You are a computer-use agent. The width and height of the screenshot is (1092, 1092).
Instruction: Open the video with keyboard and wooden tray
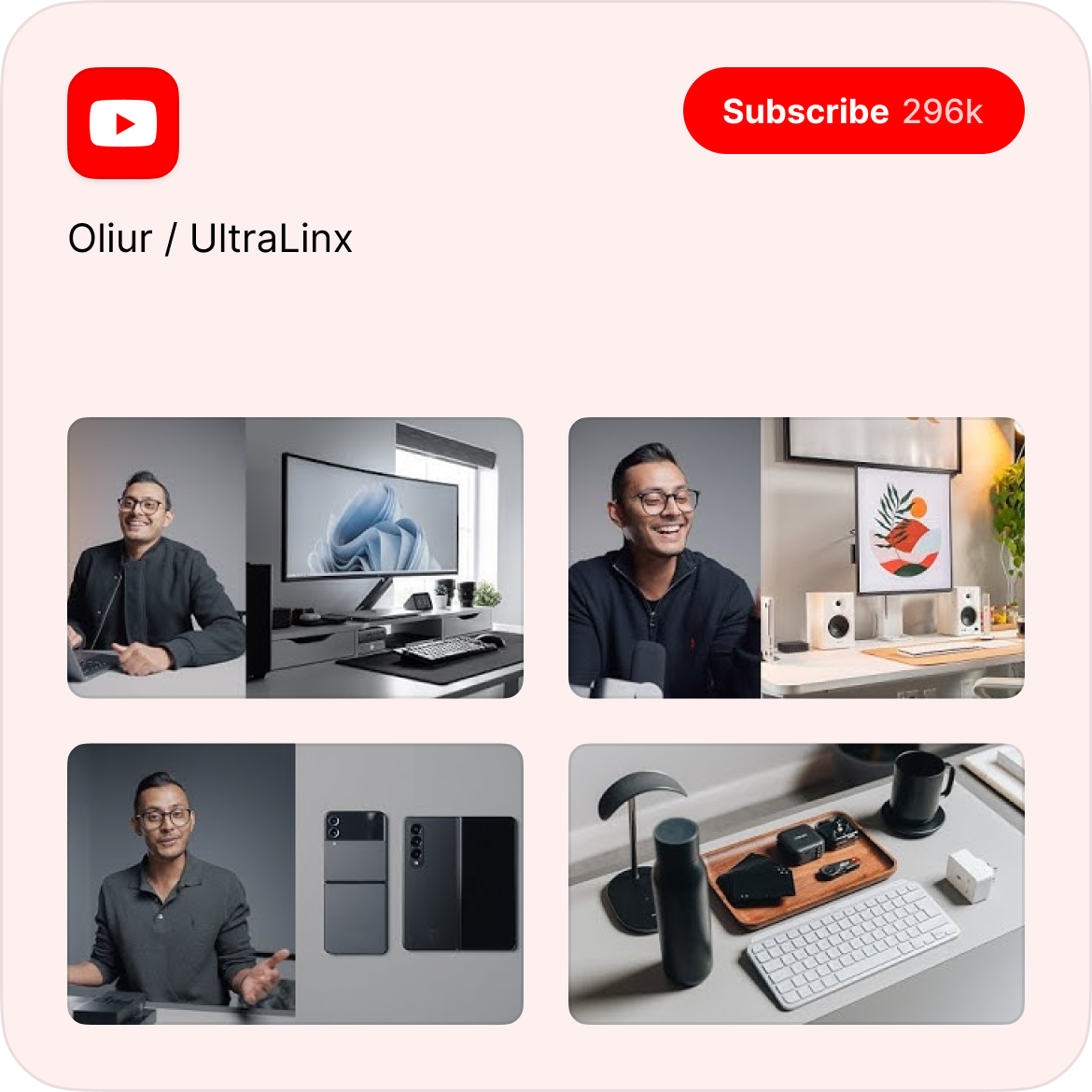796,884
